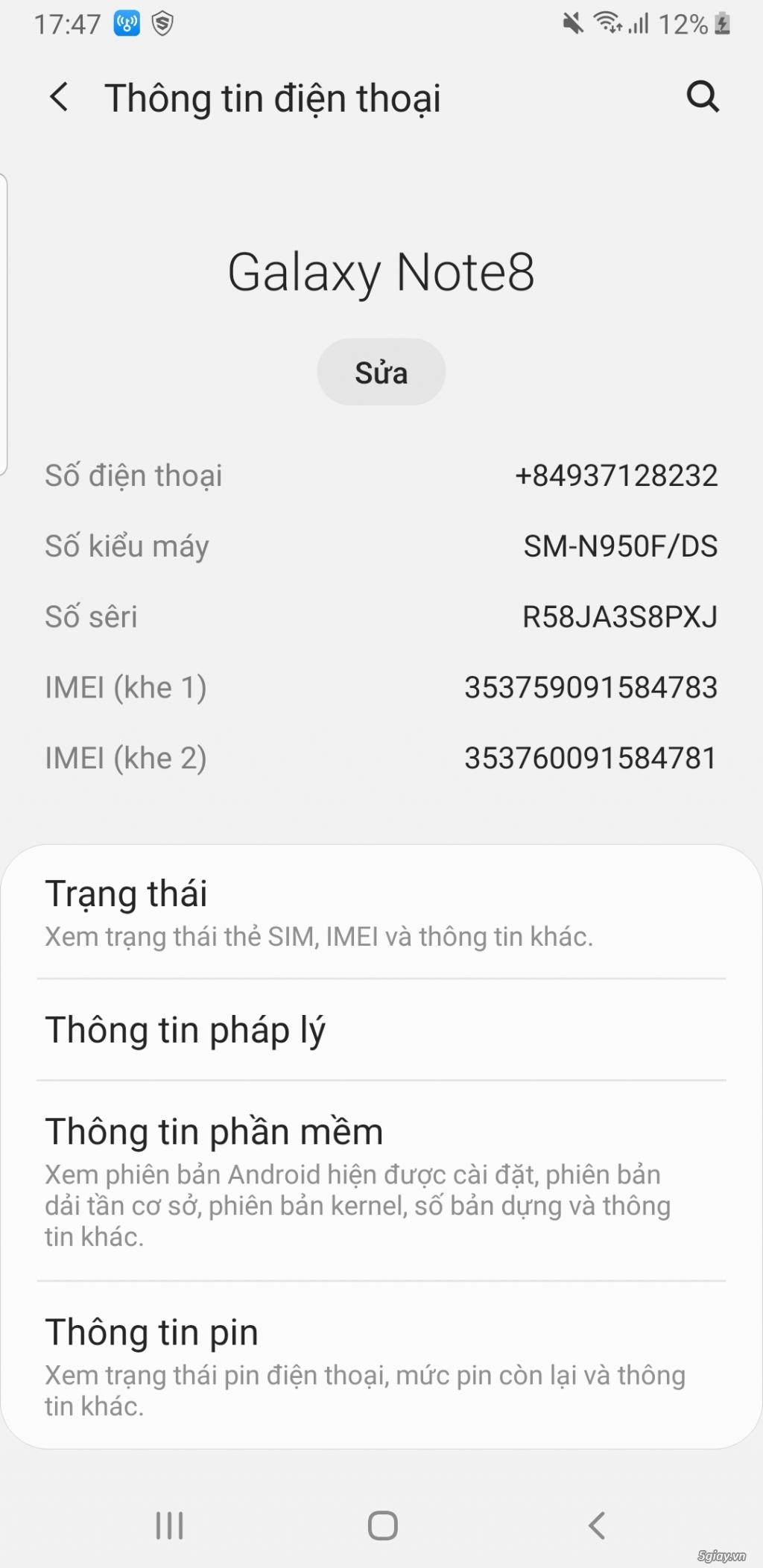This screenshot has width=763, height=1568.
Task: Open search with the magnifier icon
Action: point(703,97)
